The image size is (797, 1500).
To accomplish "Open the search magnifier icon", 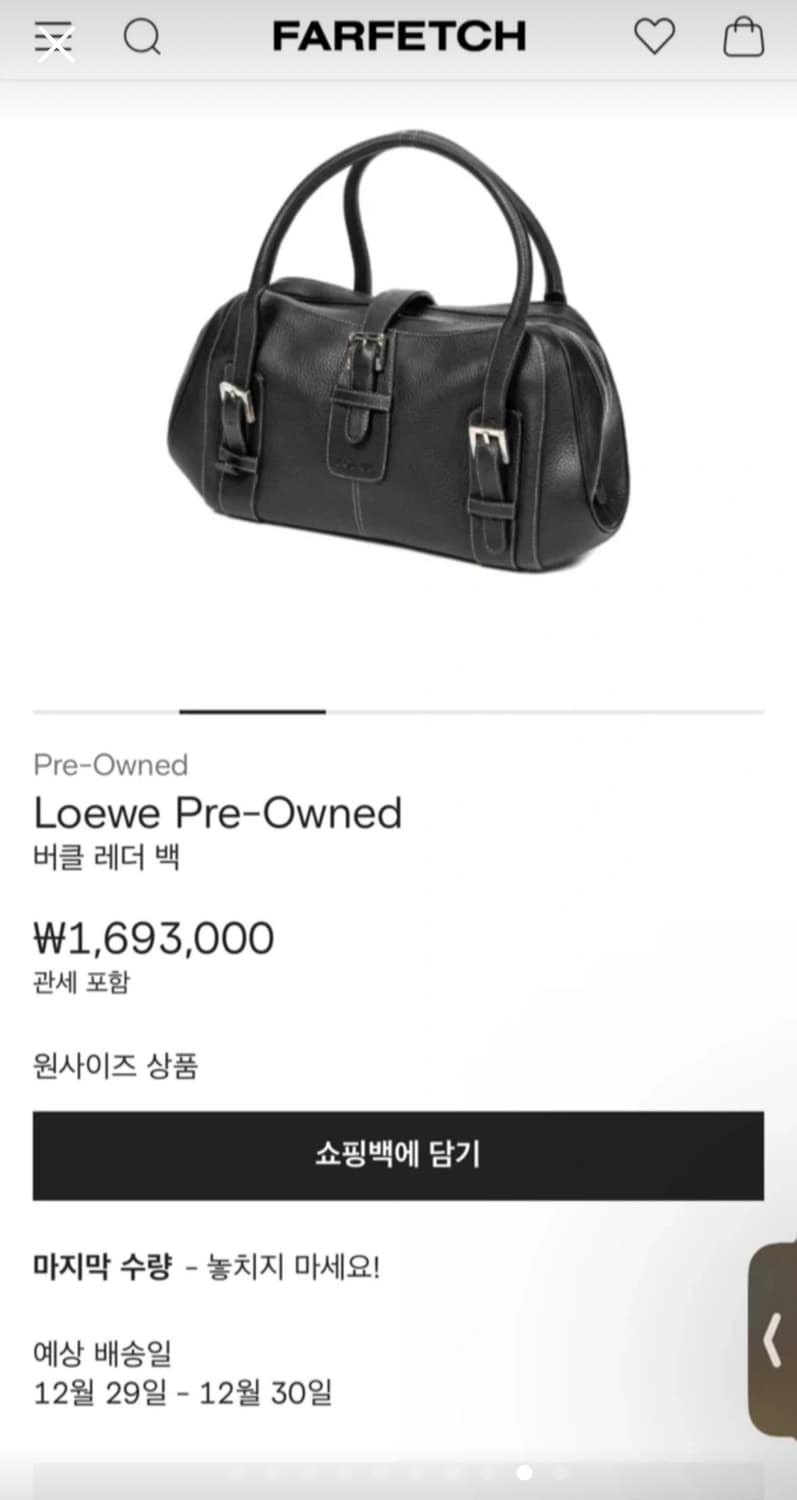I will click(142, 38).
